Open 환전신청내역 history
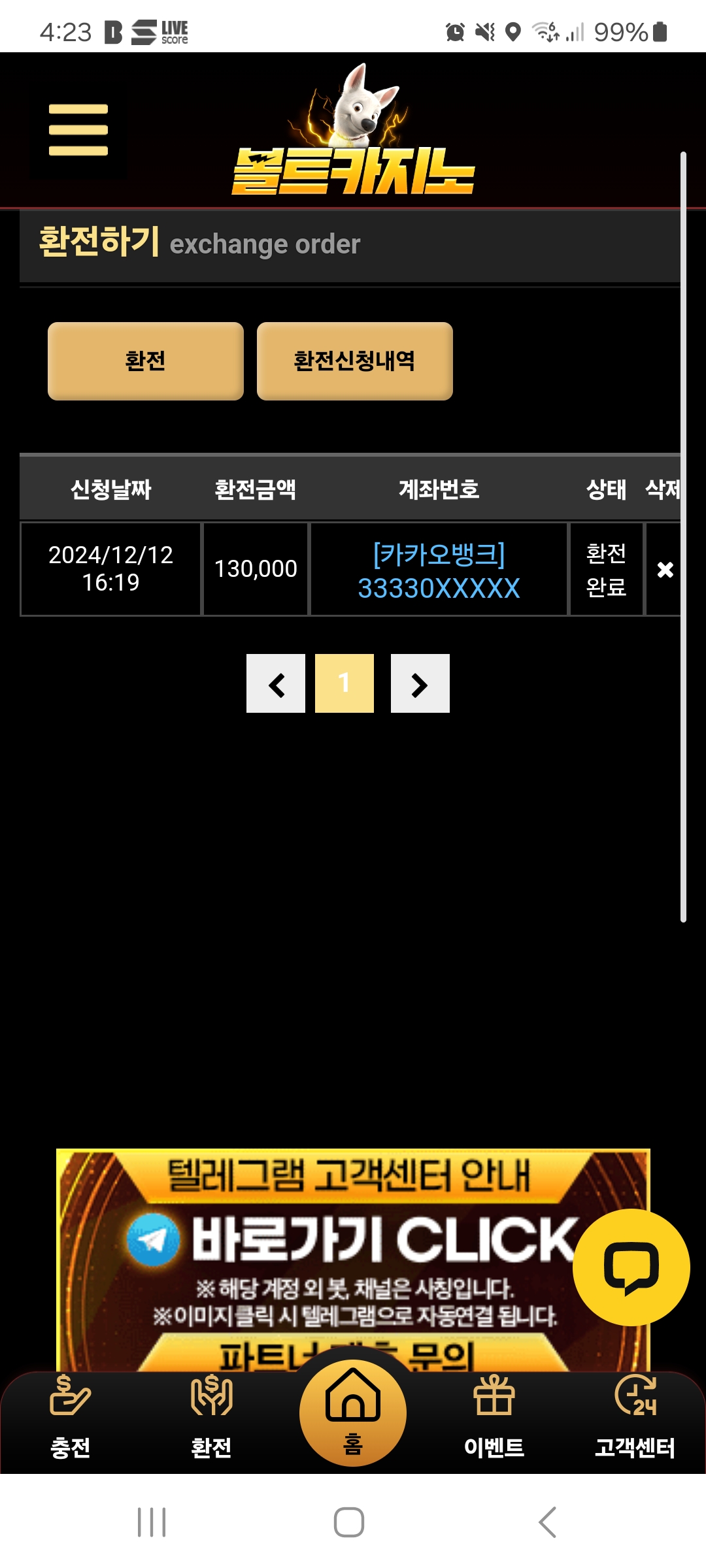The width and height of the screenshot is (706, 1568). pyautogui.click(x=354, y=361)
